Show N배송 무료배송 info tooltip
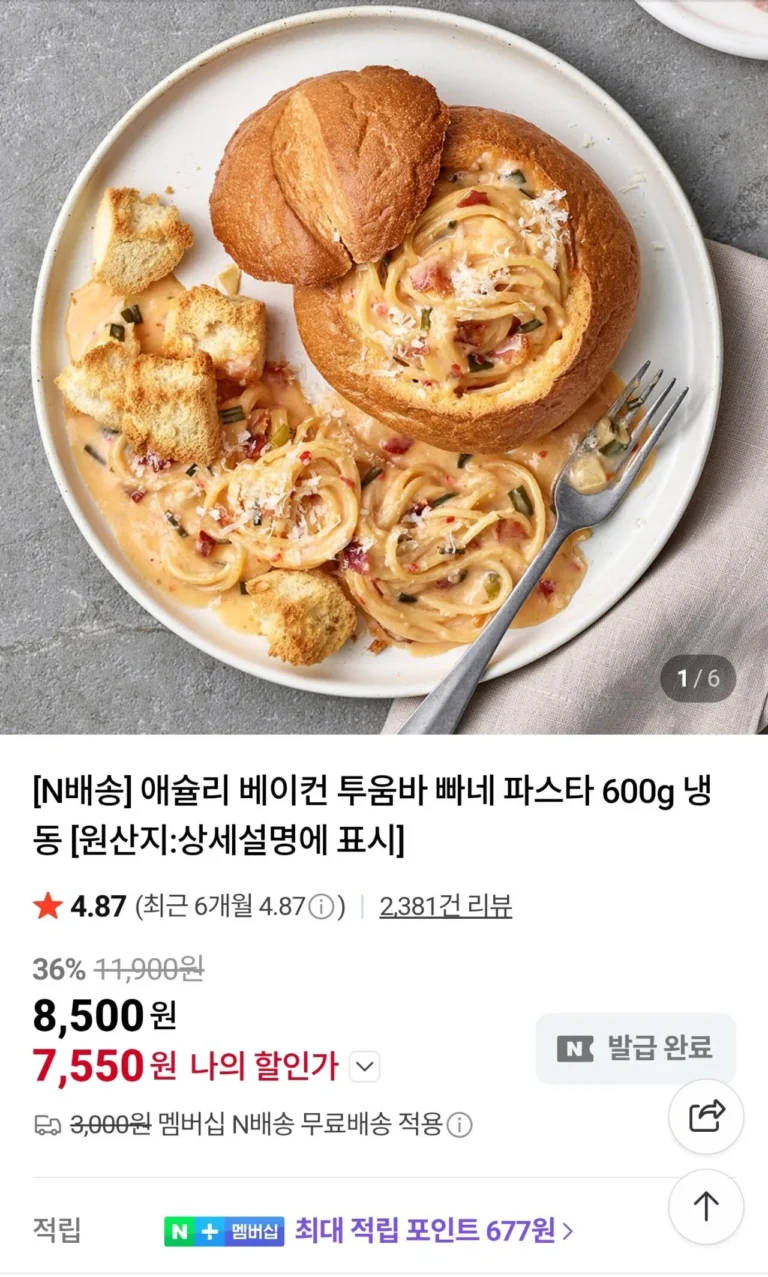768x1277 pixels. [459, 1125]
